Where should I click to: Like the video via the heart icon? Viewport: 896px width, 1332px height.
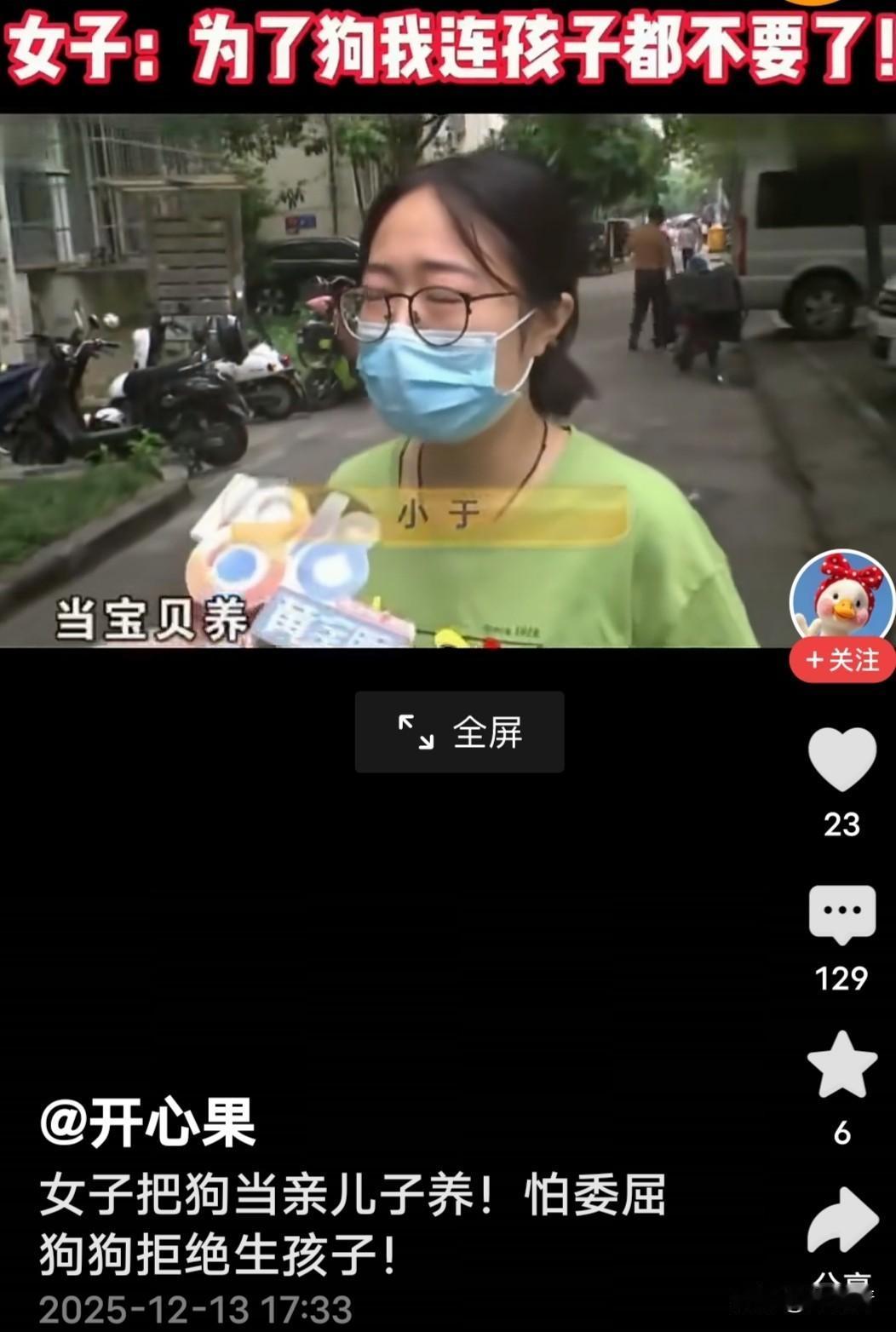841,757
